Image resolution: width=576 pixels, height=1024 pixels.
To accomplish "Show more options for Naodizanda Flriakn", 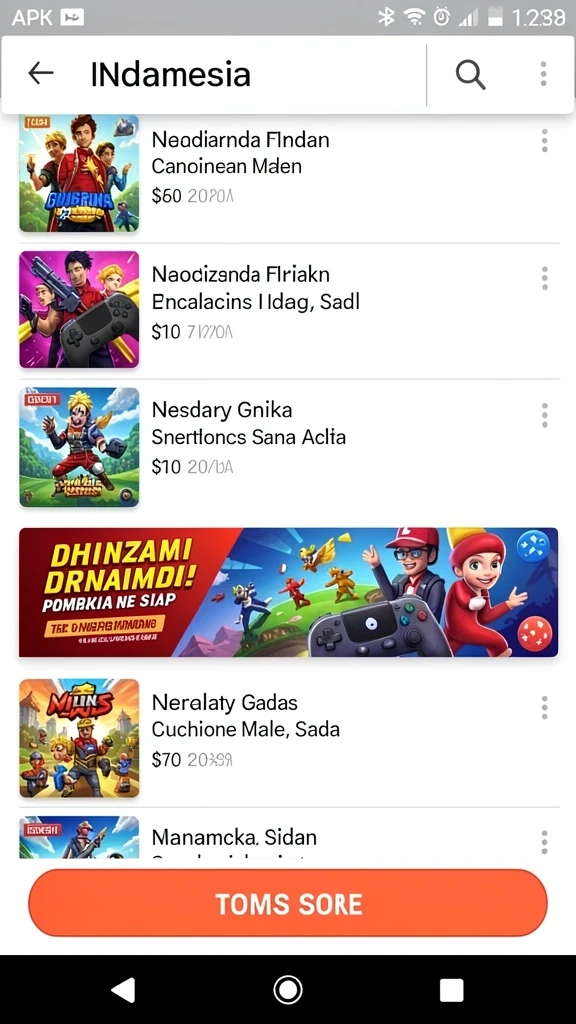I will 544,278.
